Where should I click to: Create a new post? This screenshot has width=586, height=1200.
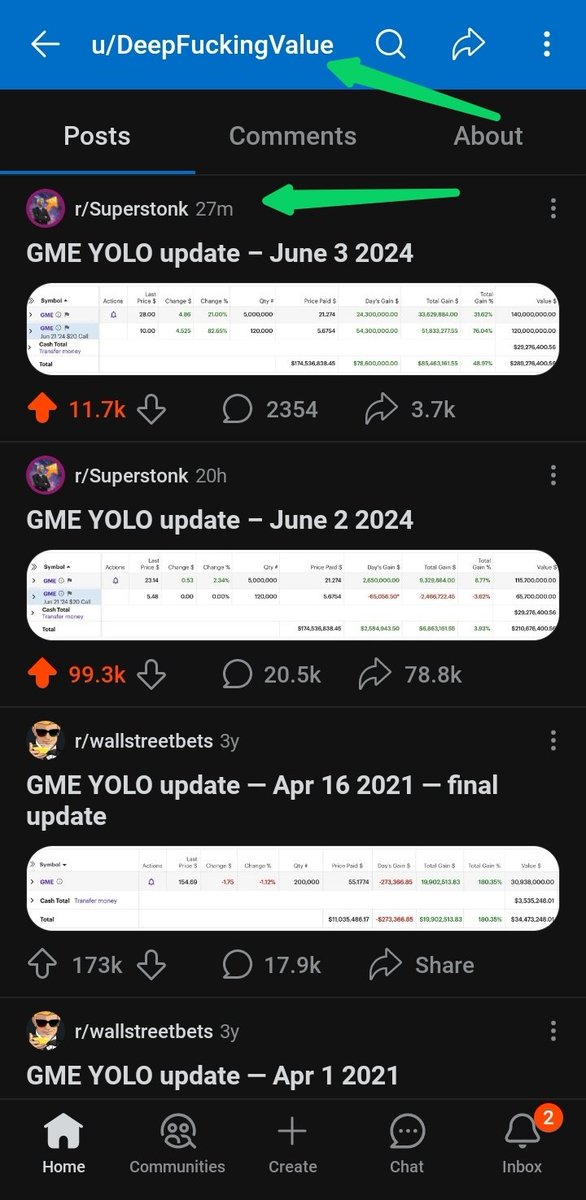[292, 1145]
